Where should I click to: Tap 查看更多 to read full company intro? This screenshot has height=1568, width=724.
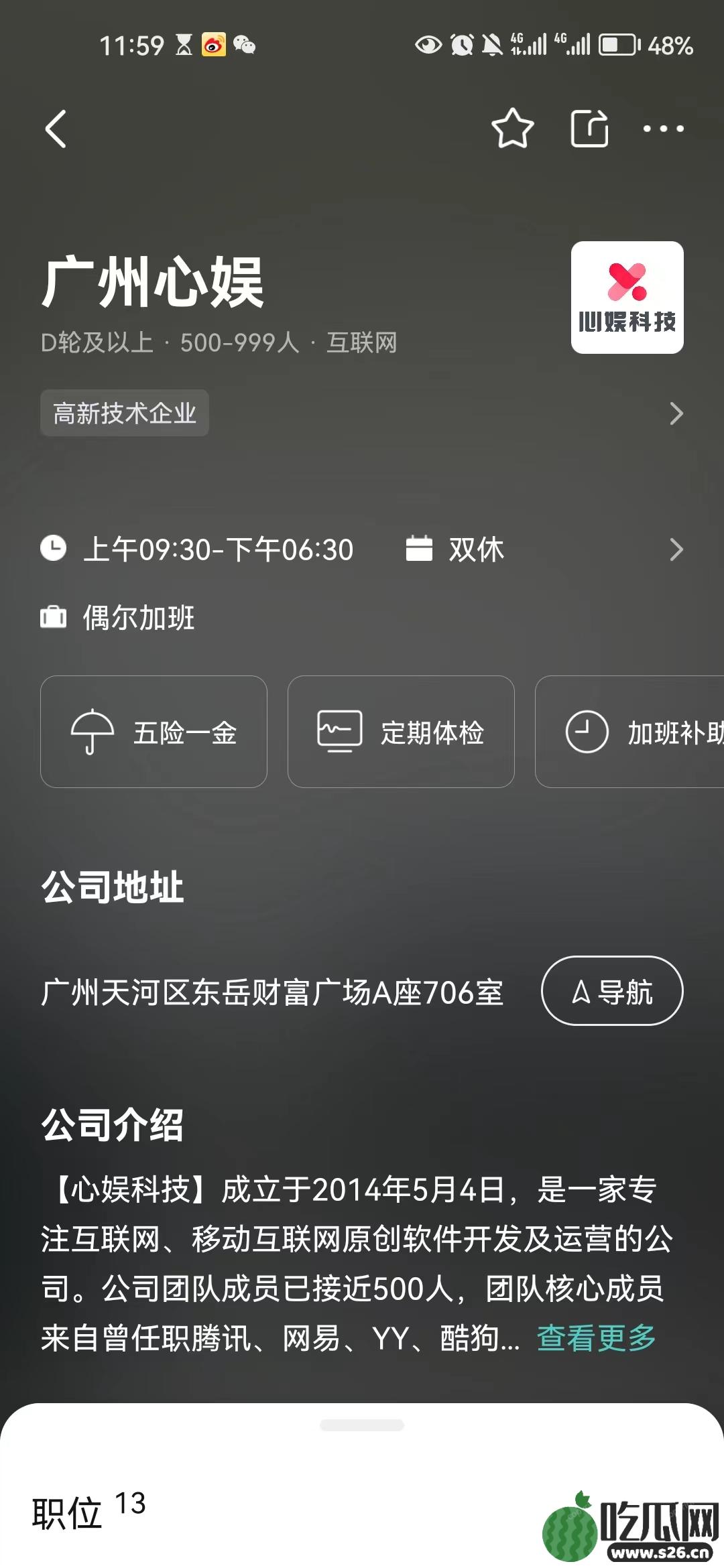click(x=596, y=1338)
